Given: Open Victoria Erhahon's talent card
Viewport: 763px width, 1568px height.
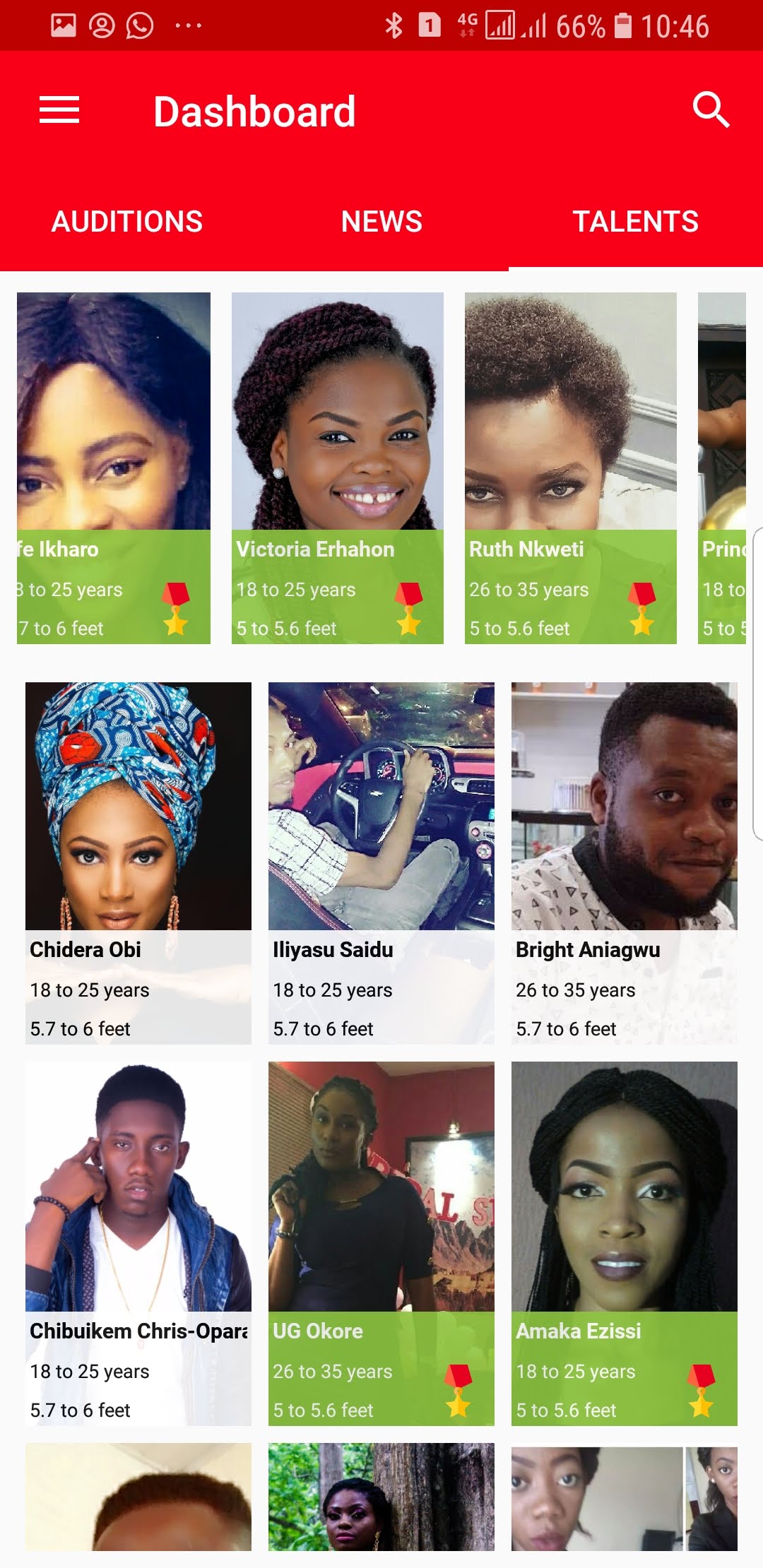Looking at the screenshot, I should coord(338,468).
